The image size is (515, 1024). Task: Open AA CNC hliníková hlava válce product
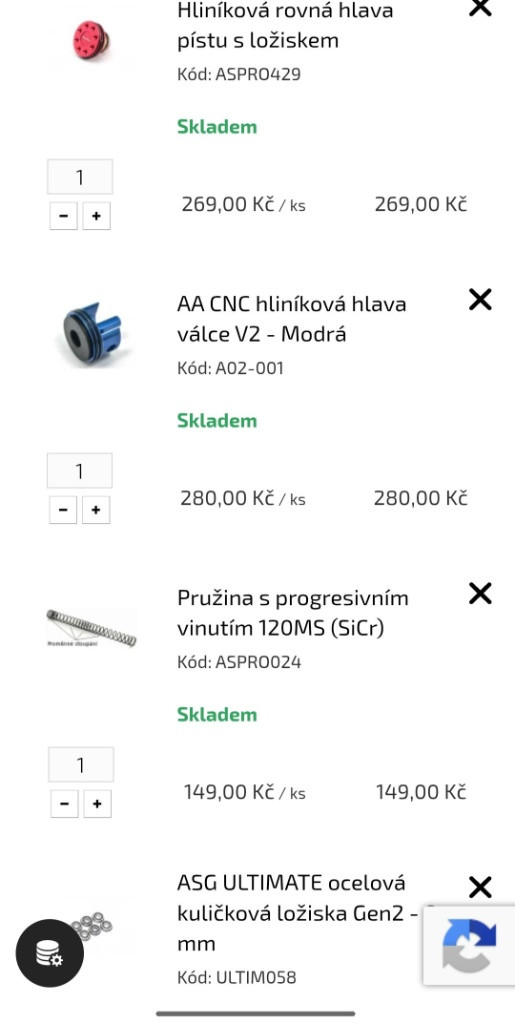[x=291, y=319]
